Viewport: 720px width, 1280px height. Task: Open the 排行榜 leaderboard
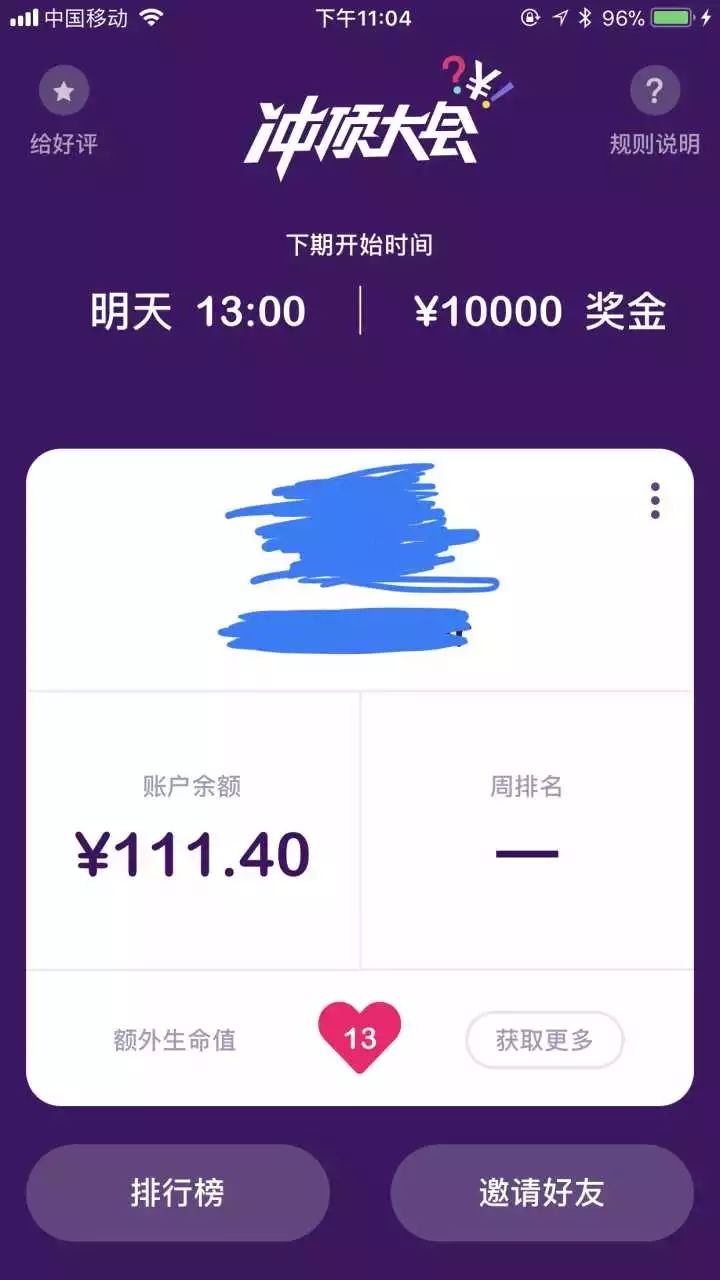[x=178, y=1192]
